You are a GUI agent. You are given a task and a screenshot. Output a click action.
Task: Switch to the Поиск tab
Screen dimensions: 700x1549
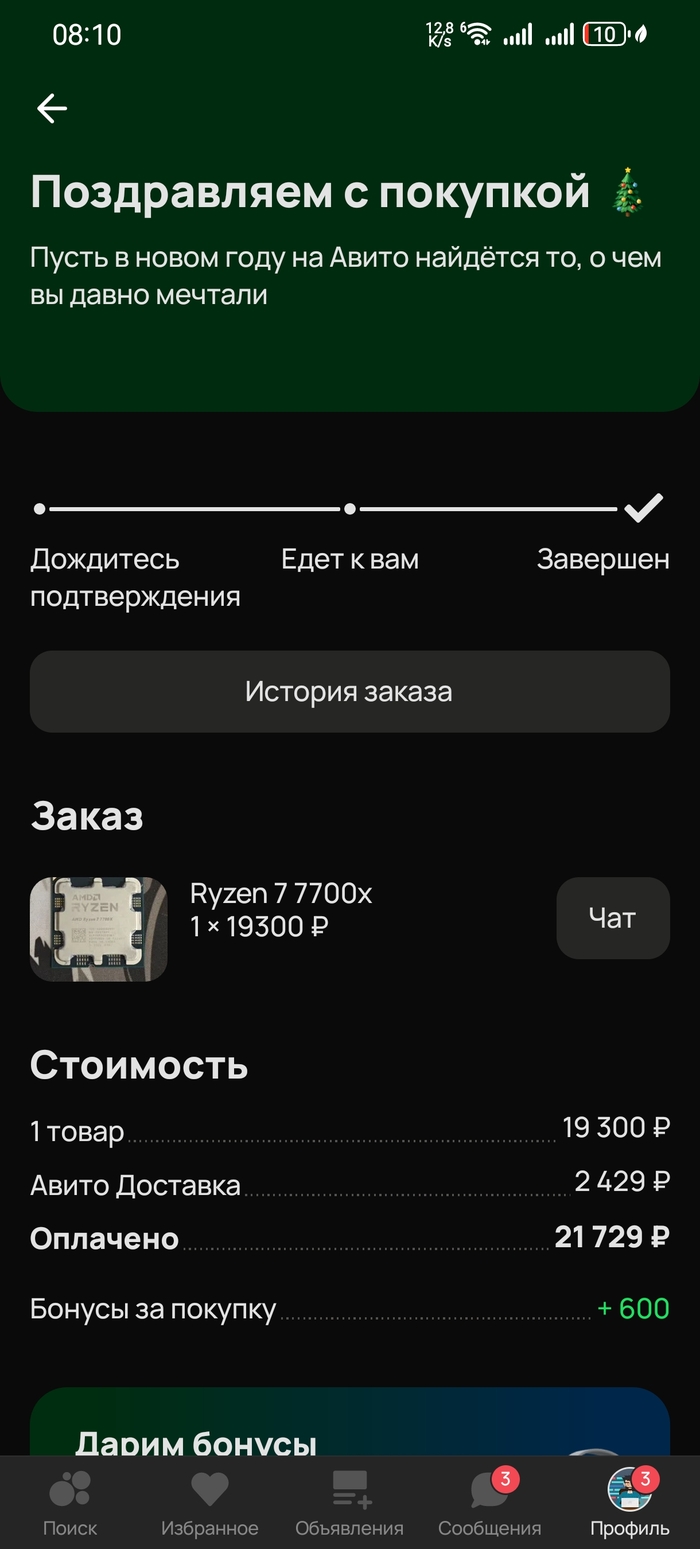pos(70,1503)
